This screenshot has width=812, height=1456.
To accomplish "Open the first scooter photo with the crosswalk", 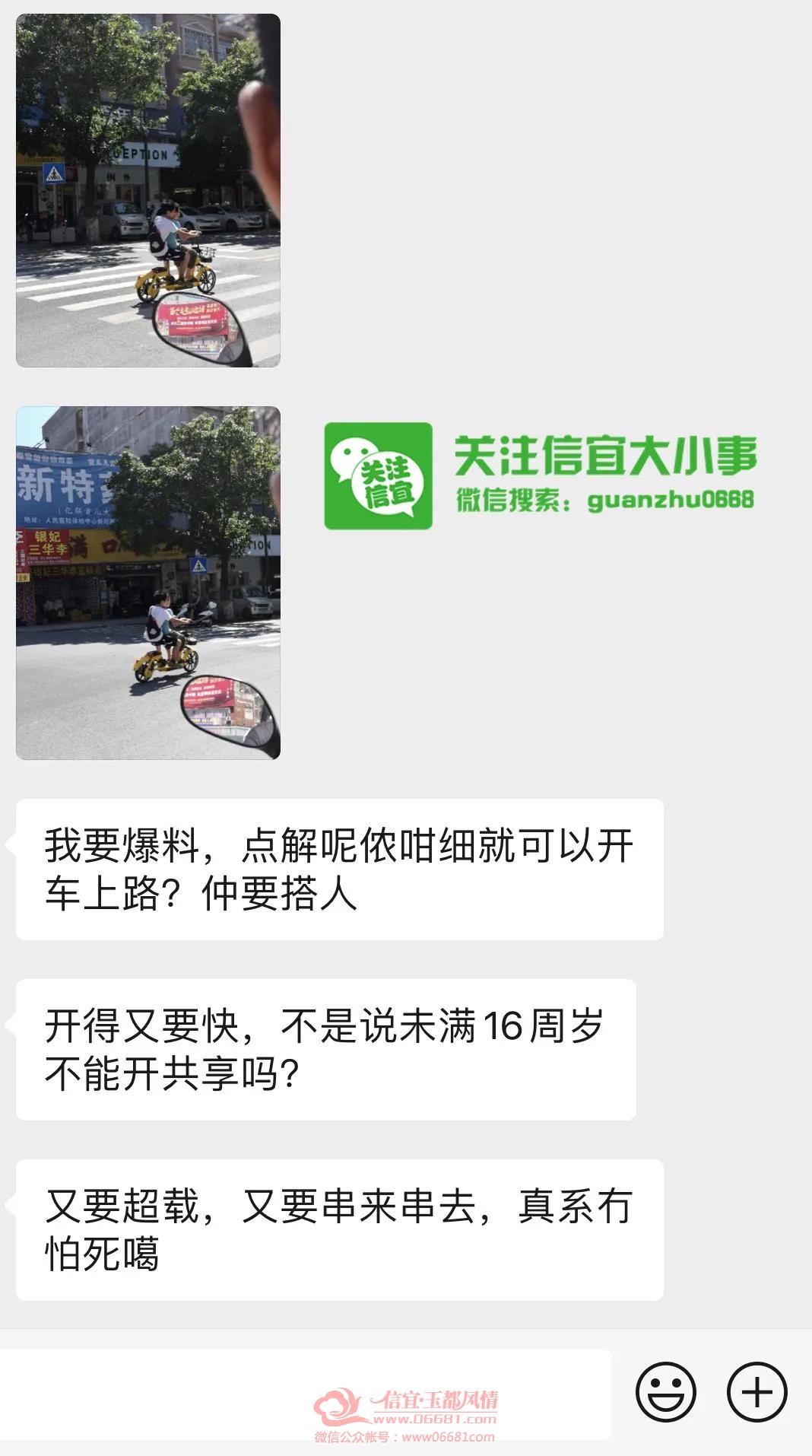I will coord(148,190).
